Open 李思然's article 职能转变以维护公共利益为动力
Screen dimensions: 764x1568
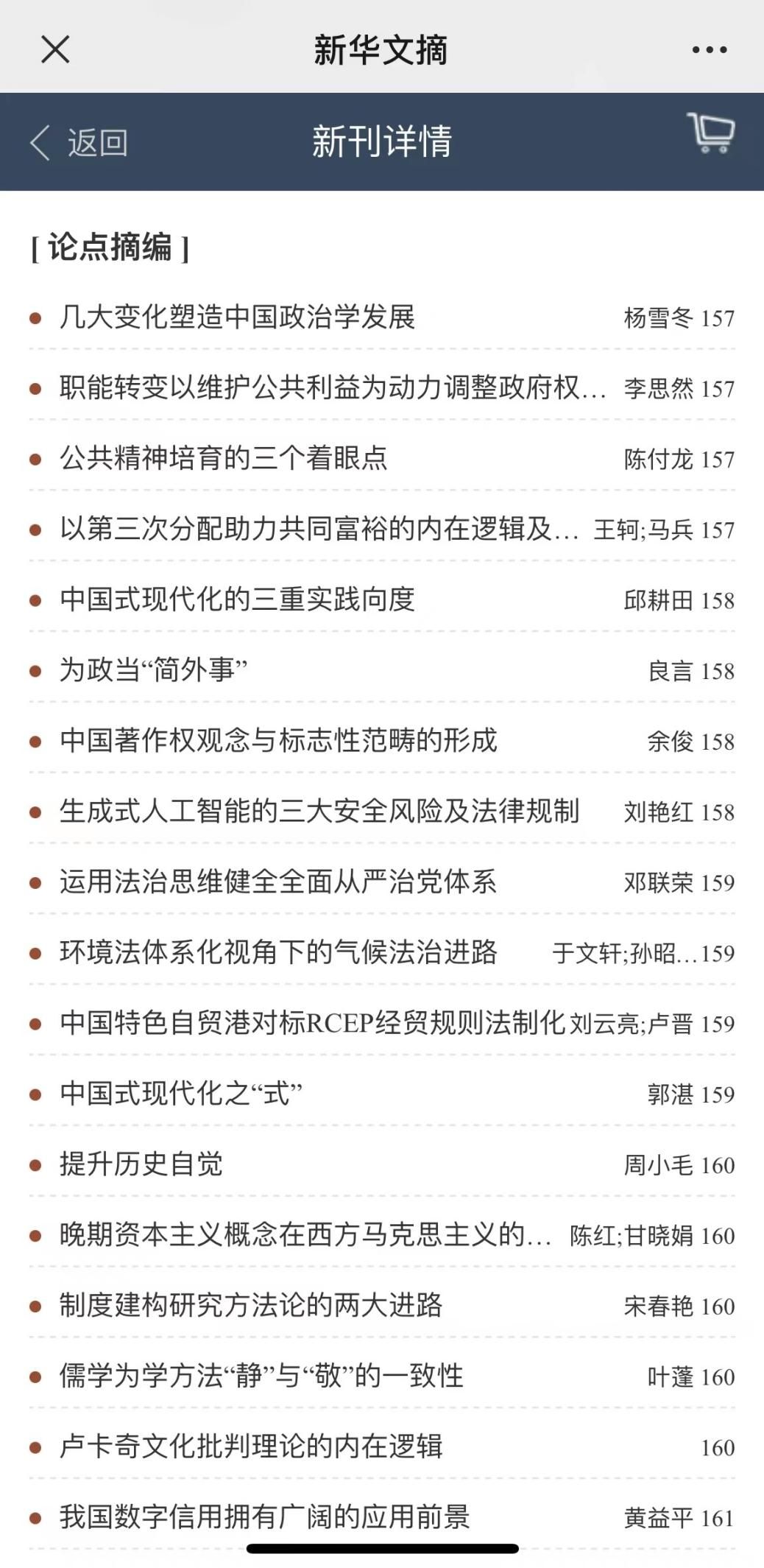pyautogui.click(x=333, y=388)
